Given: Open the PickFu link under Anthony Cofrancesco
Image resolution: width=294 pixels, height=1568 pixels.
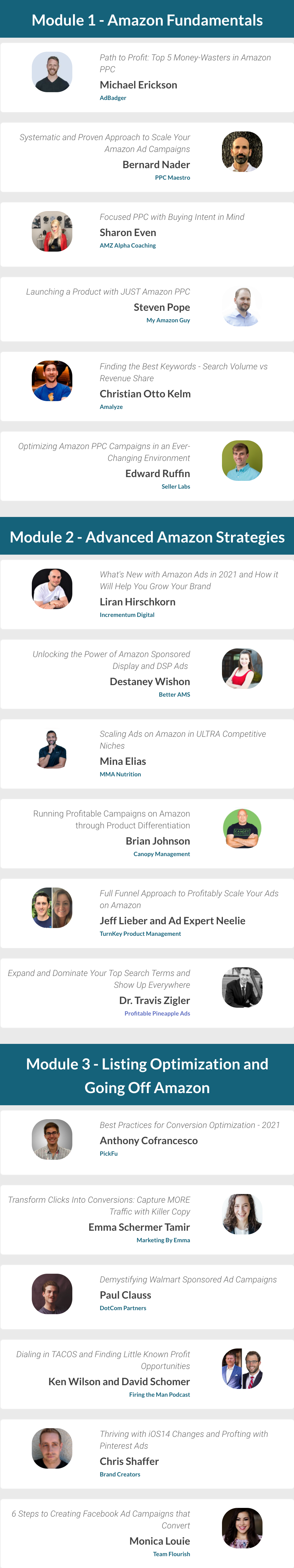Looking at the screenshot, I should pos(108,1153).
